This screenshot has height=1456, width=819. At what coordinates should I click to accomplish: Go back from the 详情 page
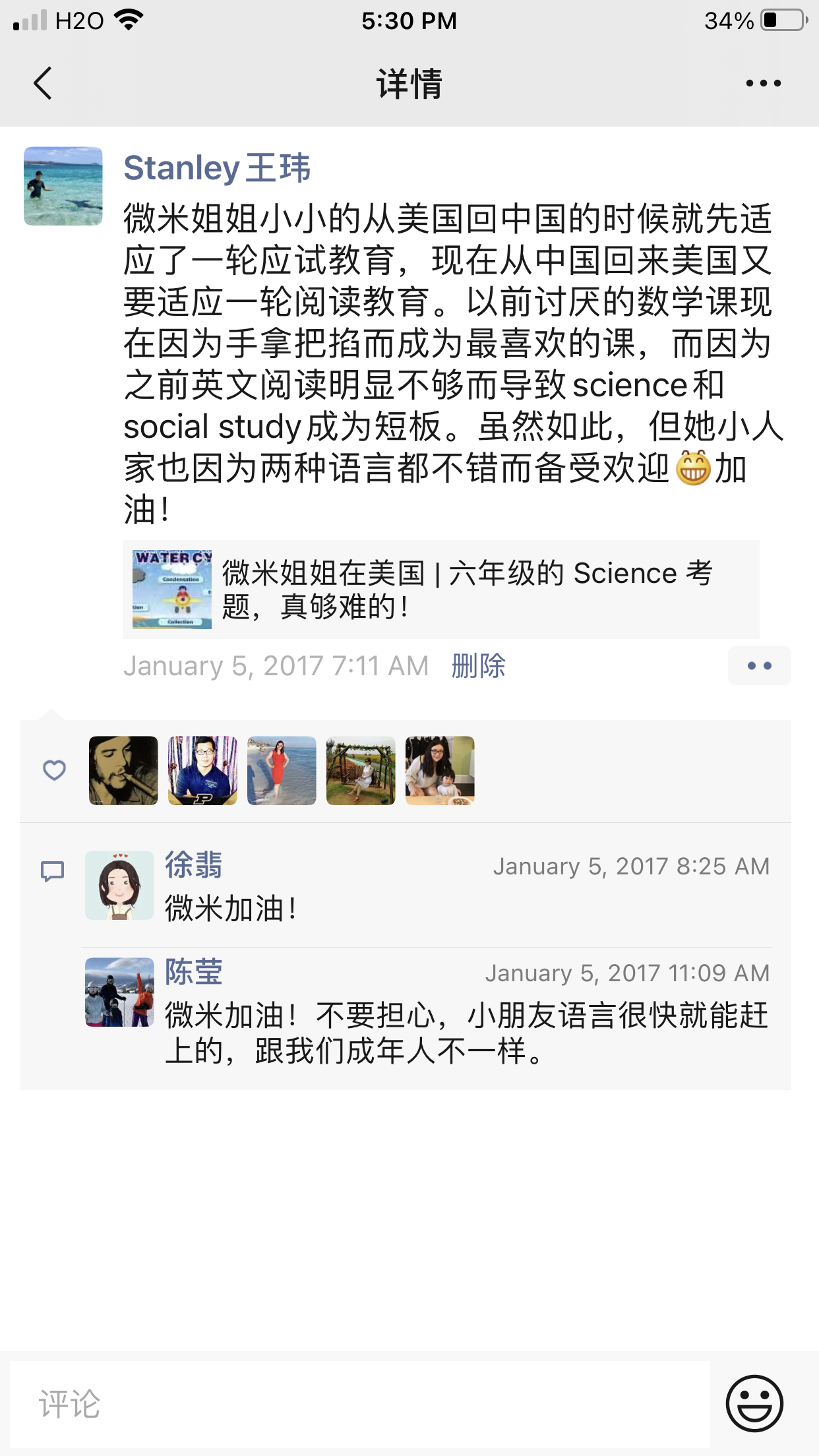pos(43,84)
